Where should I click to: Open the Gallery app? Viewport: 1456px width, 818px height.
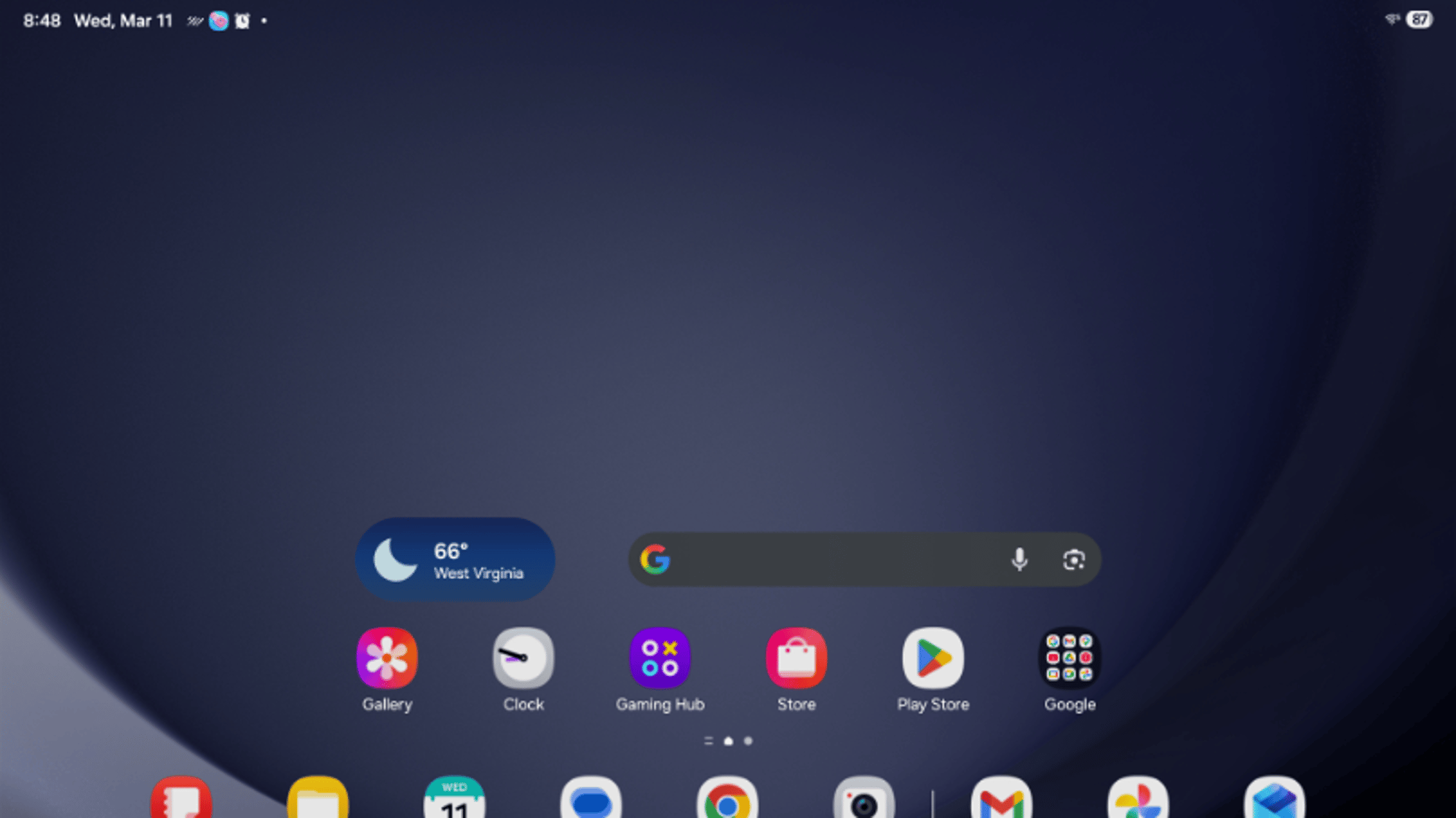tap(387, 658)
